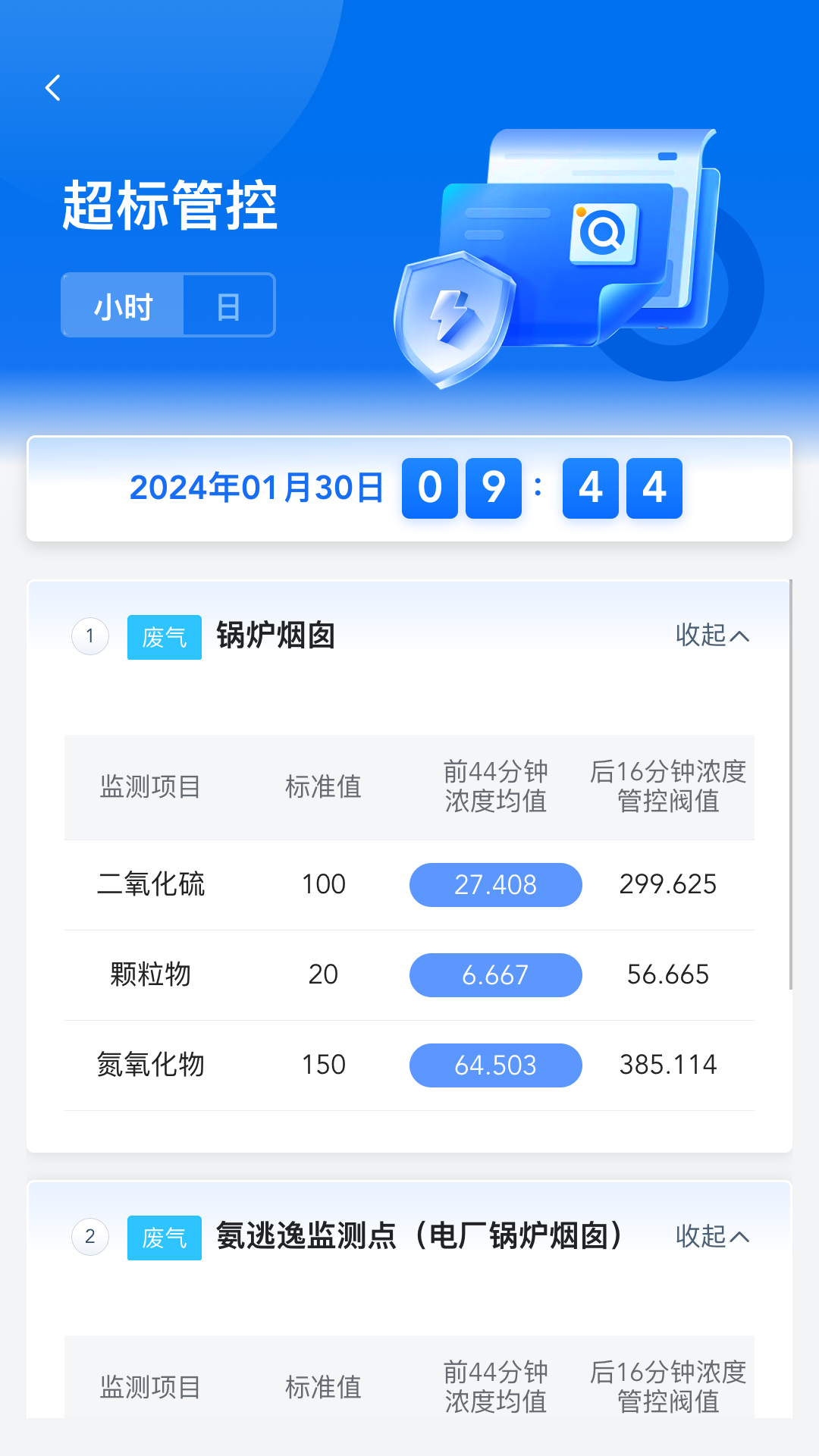Screen dimensions: 819x1456
Task: Toggle to 日 view
Action: (x=230, y=305)
